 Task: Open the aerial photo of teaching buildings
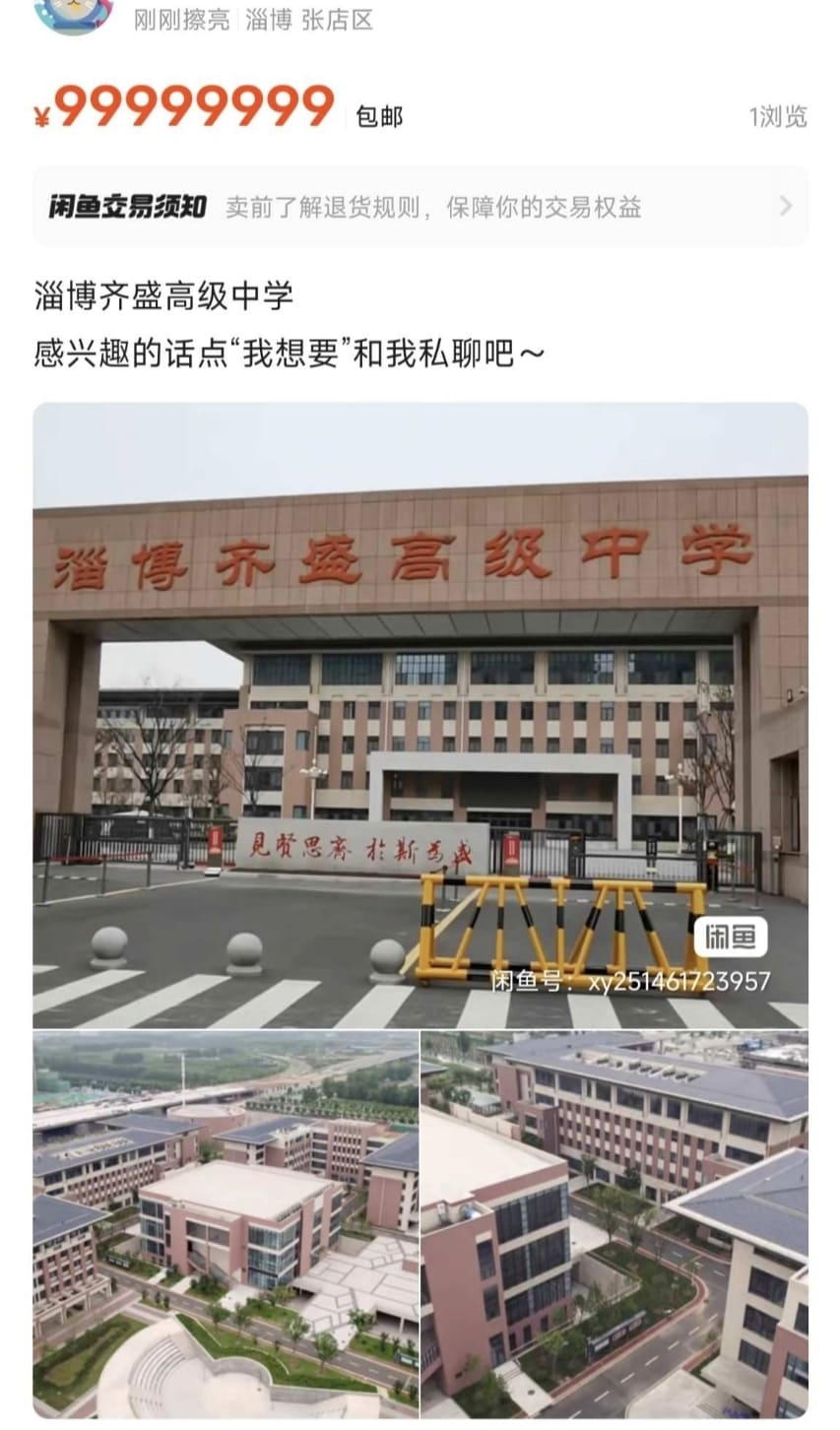click(x=614, y=1223)
